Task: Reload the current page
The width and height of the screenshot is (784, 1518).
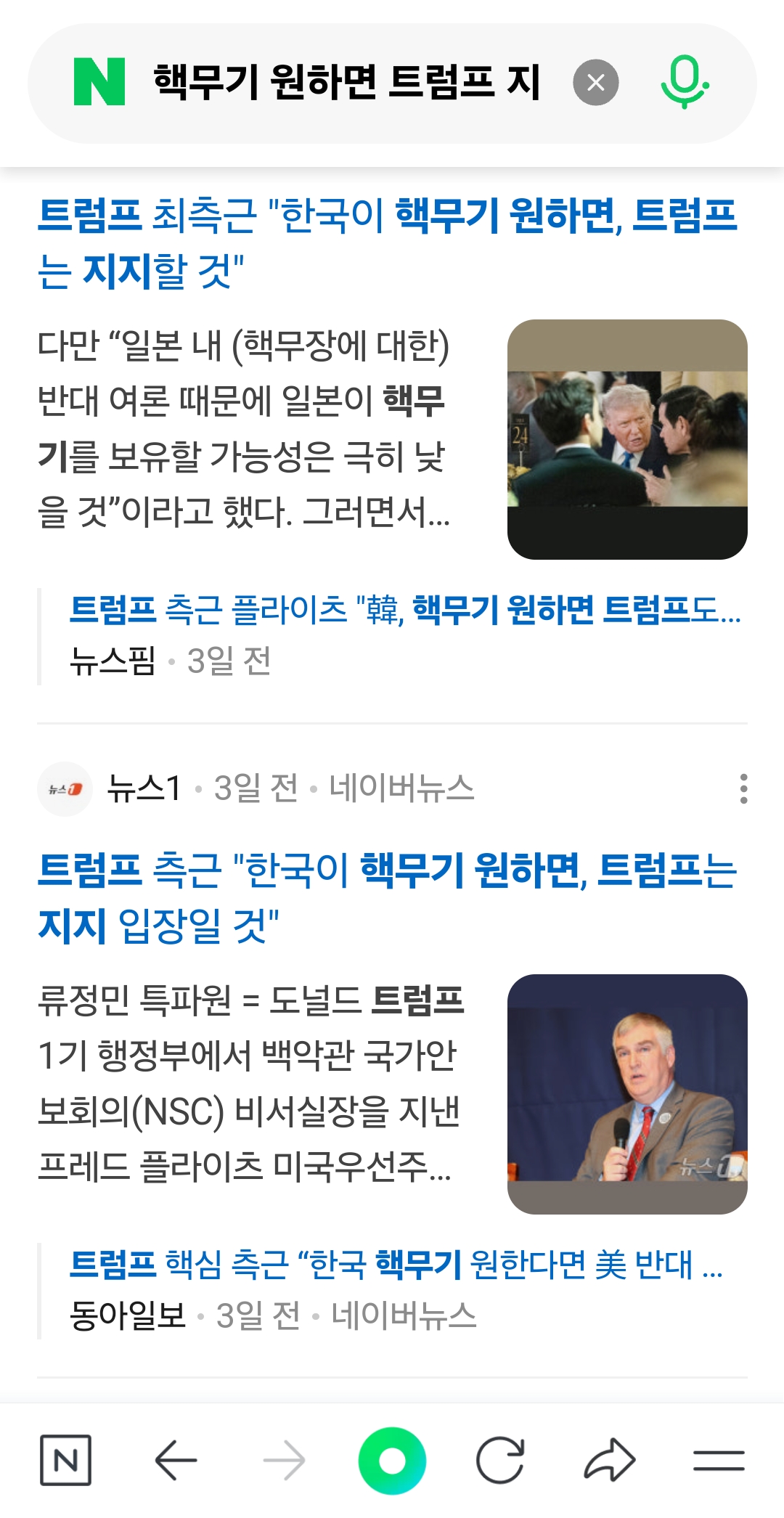Action: (x=500, y=1460)
